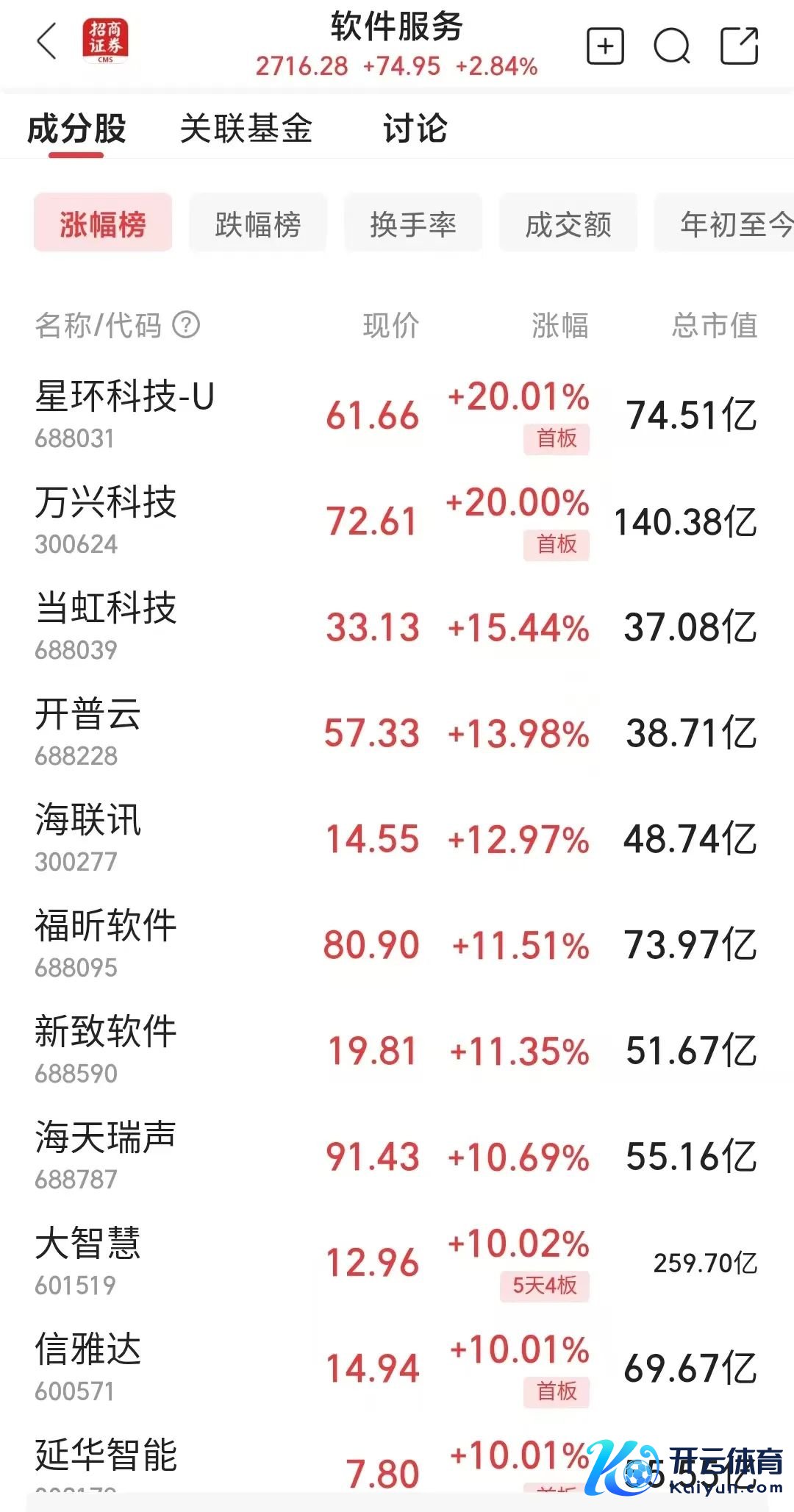Open stock 星环科技-U details
Image resolution: width=794 pixels, height=1512 pixels.
click(x=125, y=413)
